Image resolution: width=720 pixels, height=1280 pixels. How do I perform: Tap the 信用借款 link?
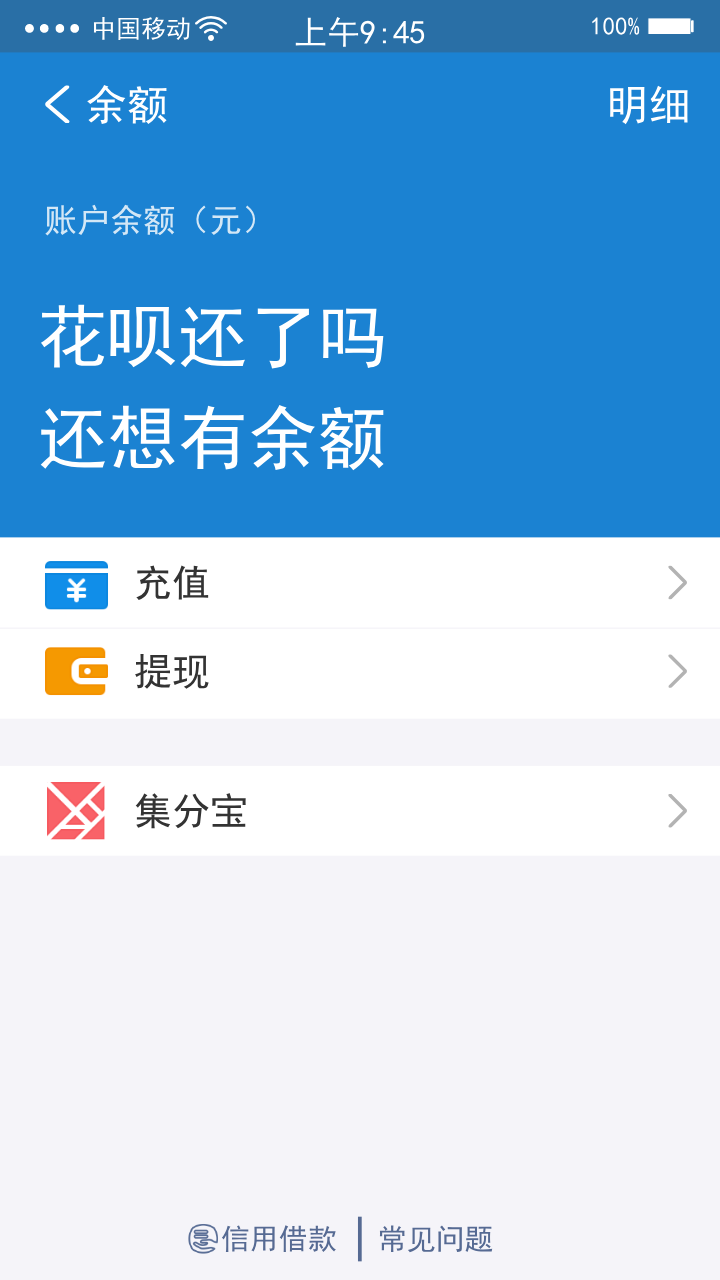tap(263, 1239)
